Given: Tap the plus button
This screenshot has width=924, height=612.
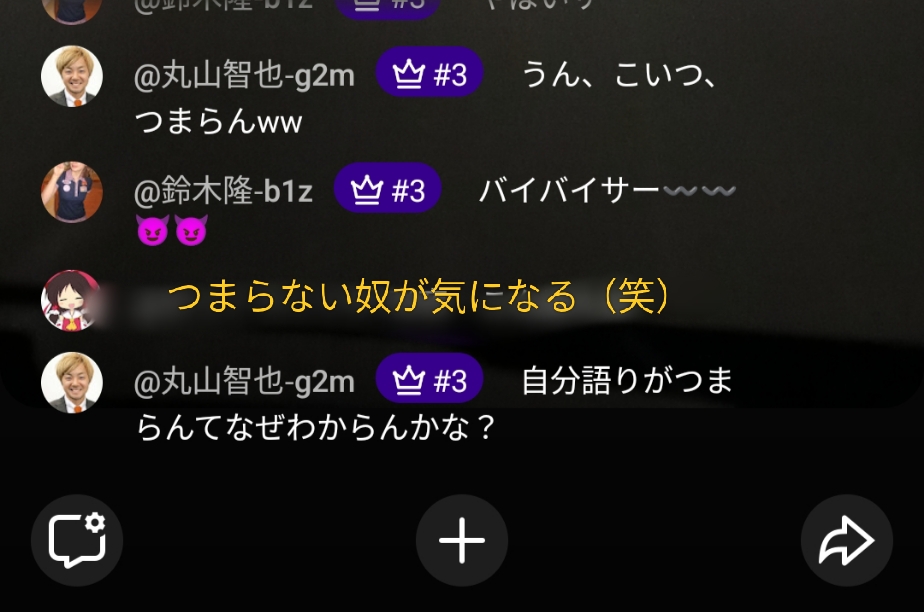Looking at the screenshot, I should pos(462,540).
